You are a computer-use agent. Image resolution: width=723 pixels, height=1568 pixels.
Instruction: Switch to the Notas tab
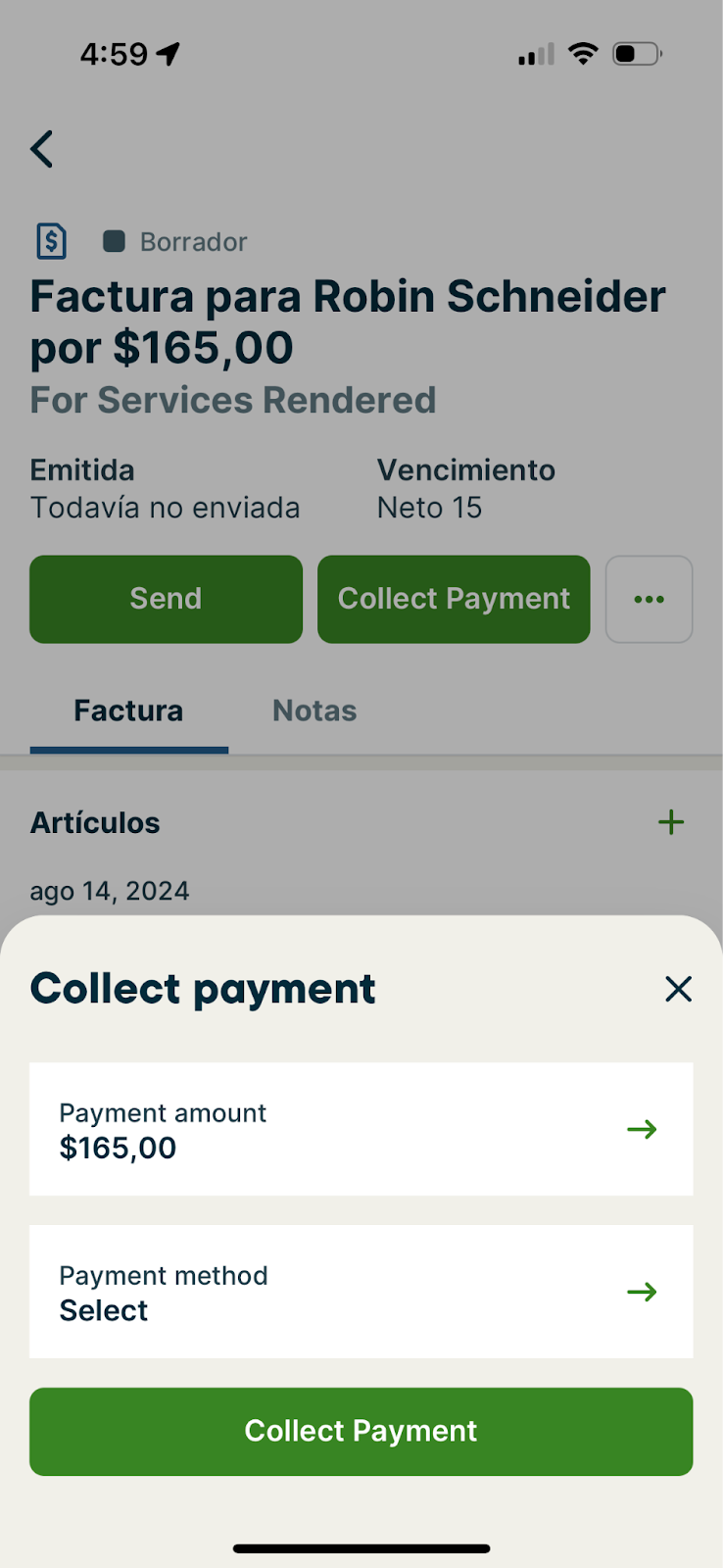click(x=314, y=710)
